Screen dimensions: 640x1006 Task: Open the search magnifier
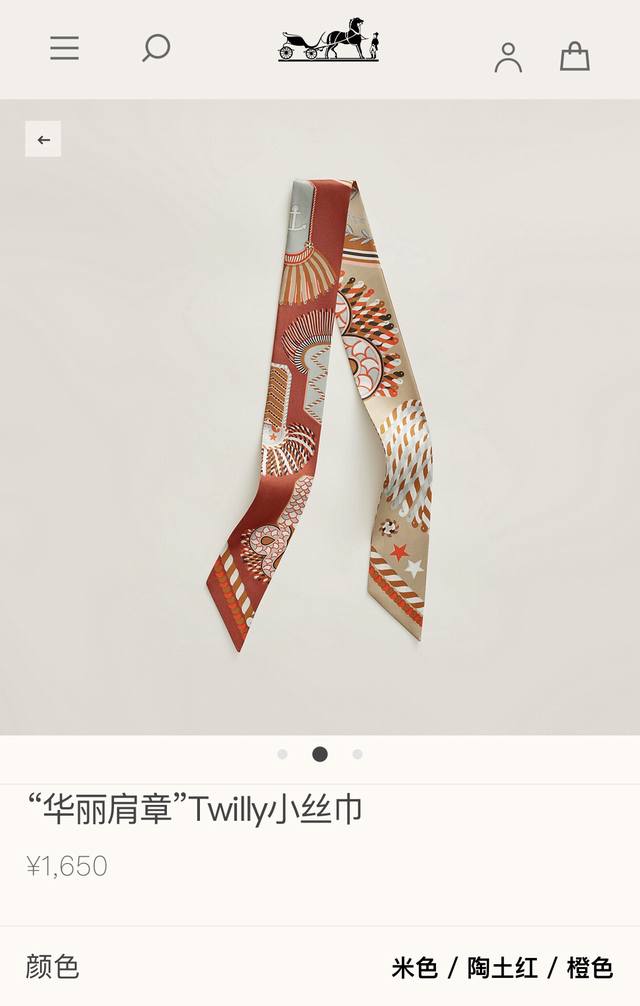point(156,47)
